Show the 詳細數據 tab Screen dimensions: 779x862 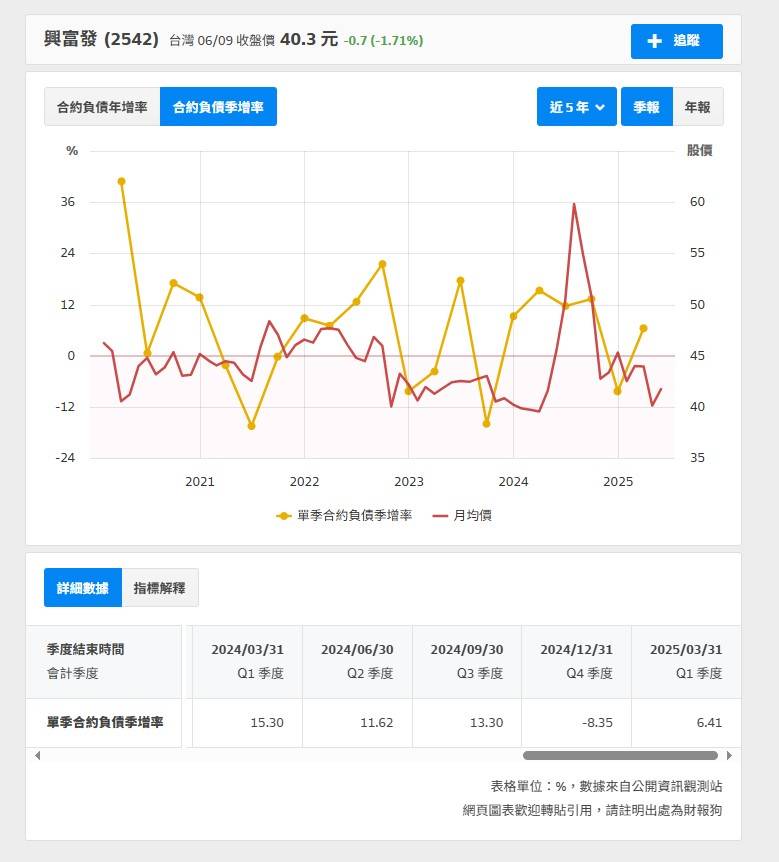(83, 588)
